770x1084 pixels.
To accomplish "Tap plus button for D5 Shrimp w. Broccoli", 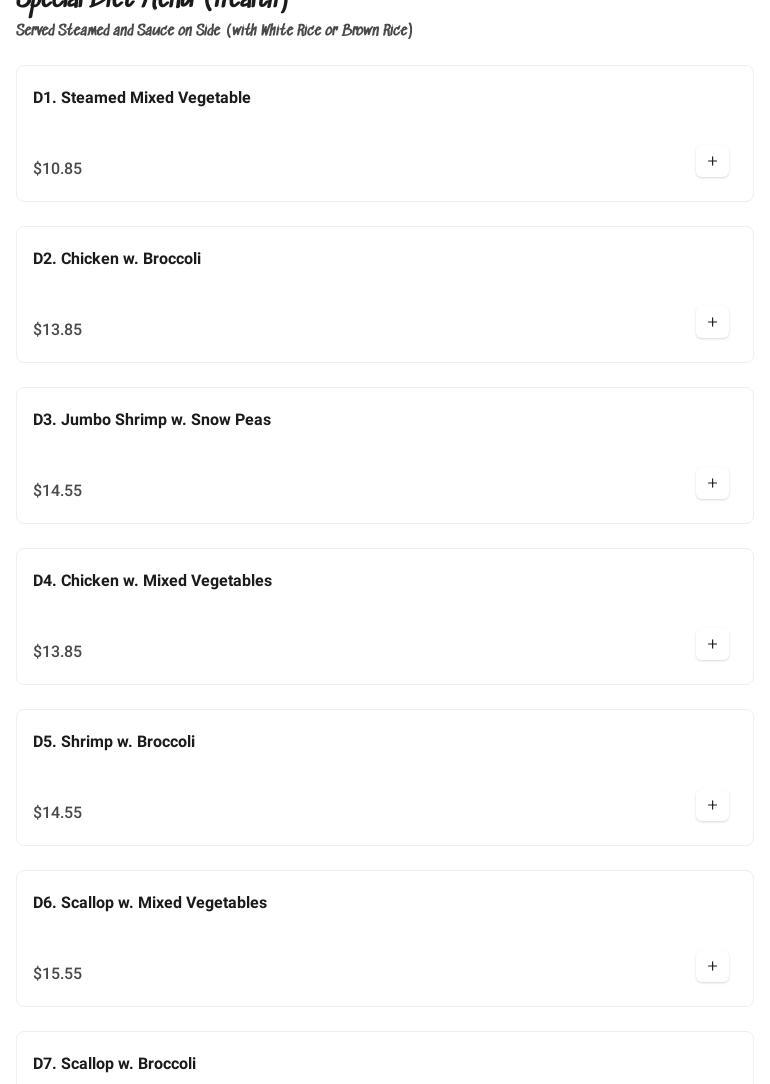I will (712, 806).
